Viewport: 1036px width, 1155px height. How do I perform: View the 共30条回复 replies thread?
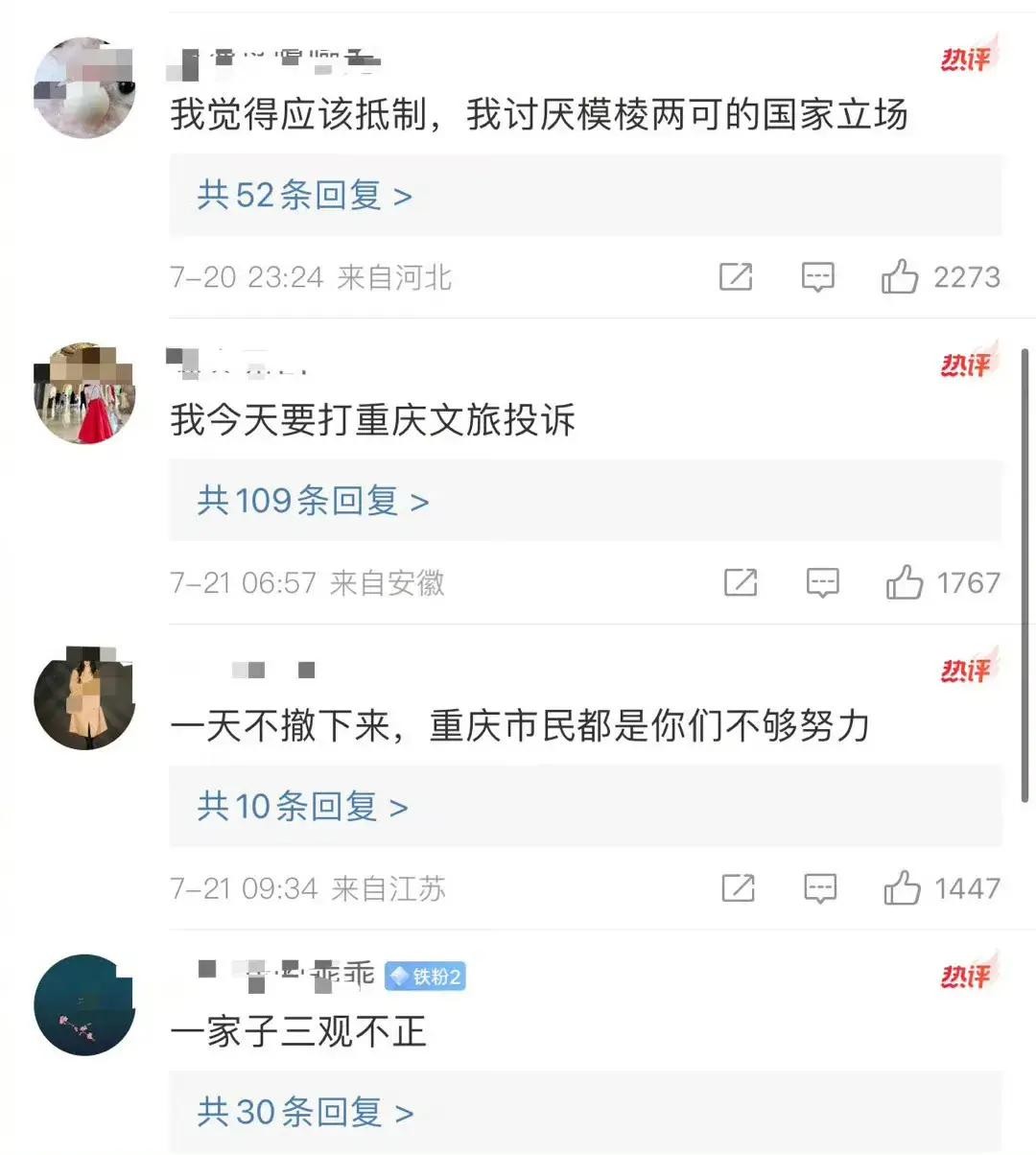(305, 1113)
